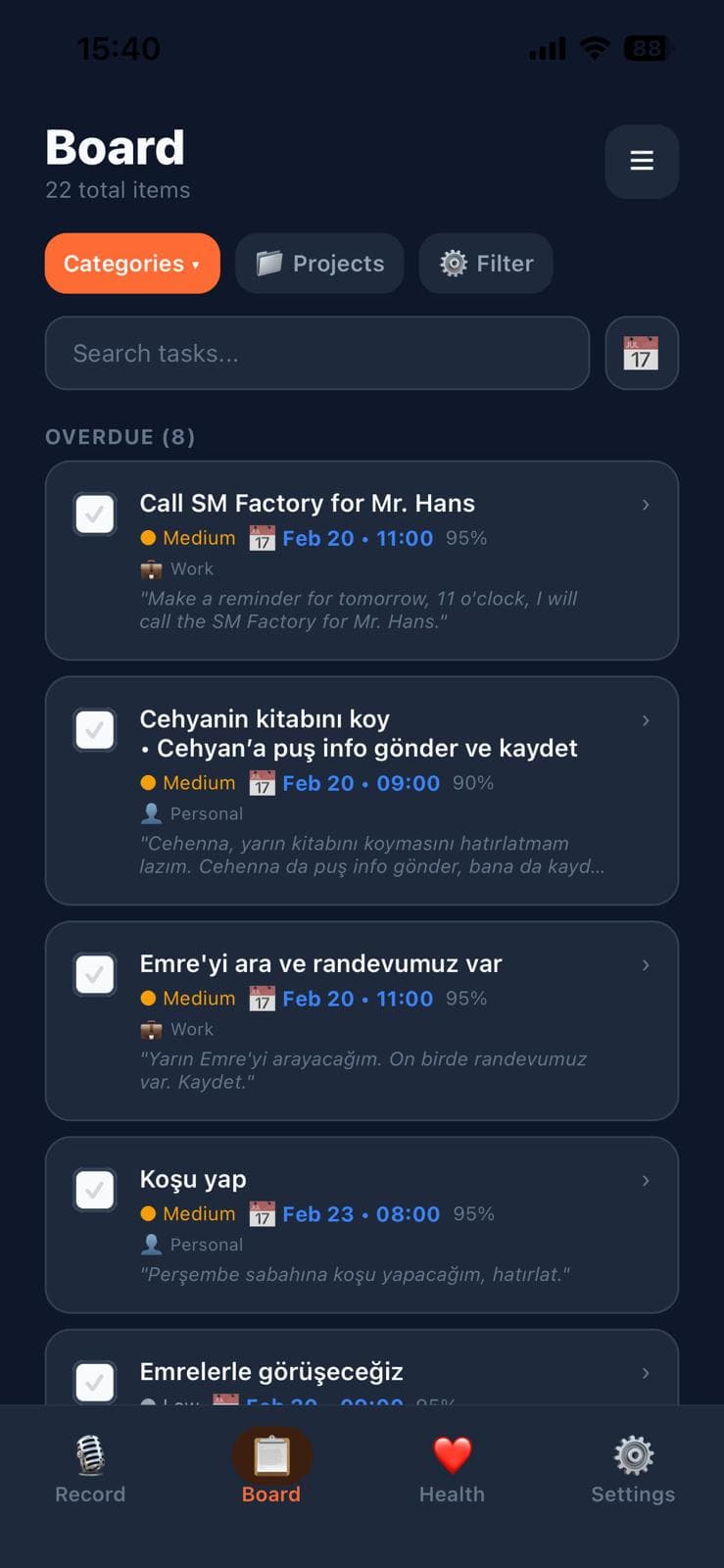Click the 95% completion indicator on Call SM Factory
Image resolution: width=724 pixels, height=1568 pixels.
click(466, 537)
